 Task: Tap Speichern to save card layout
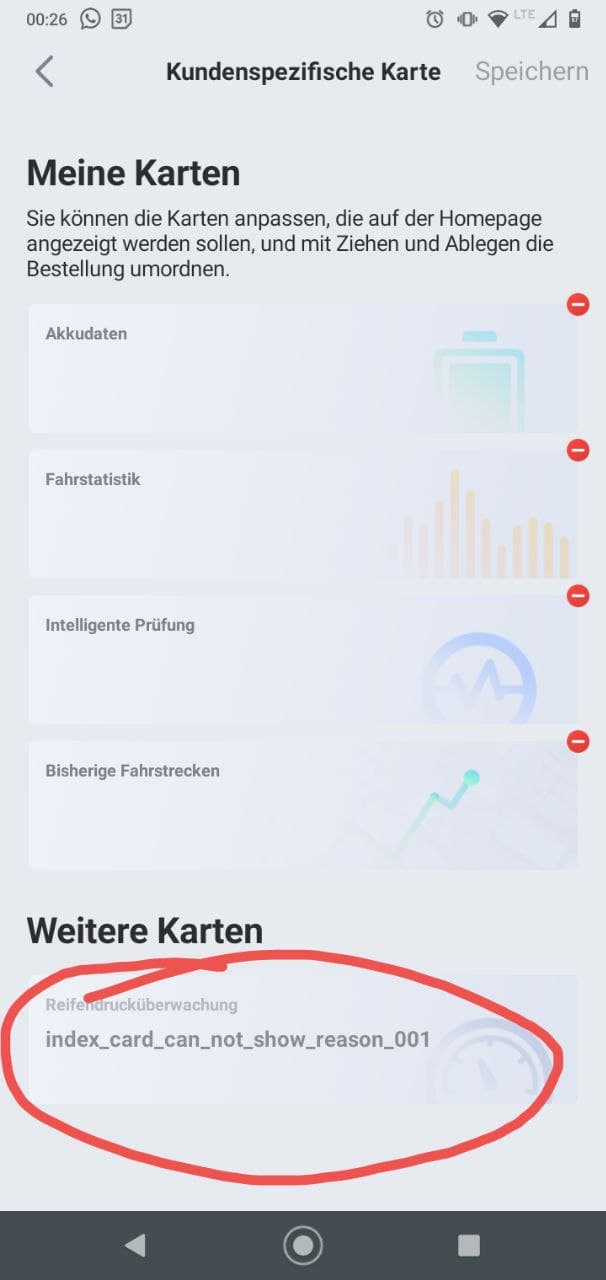pyautogui.click(x=531, y=72)
